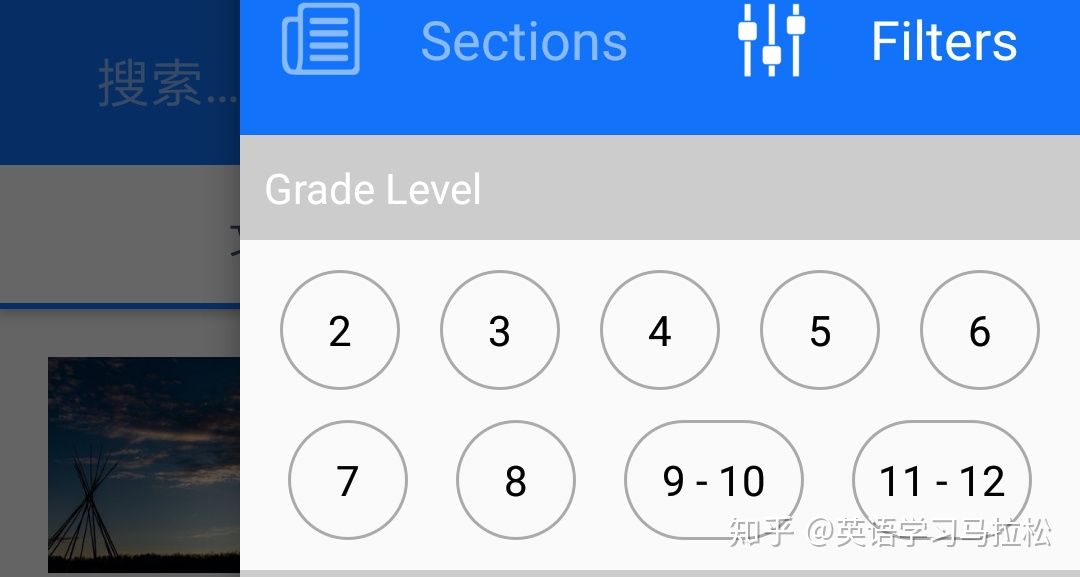
Task: Tap the grade 5 chip
Action: (x=820, y=331)
